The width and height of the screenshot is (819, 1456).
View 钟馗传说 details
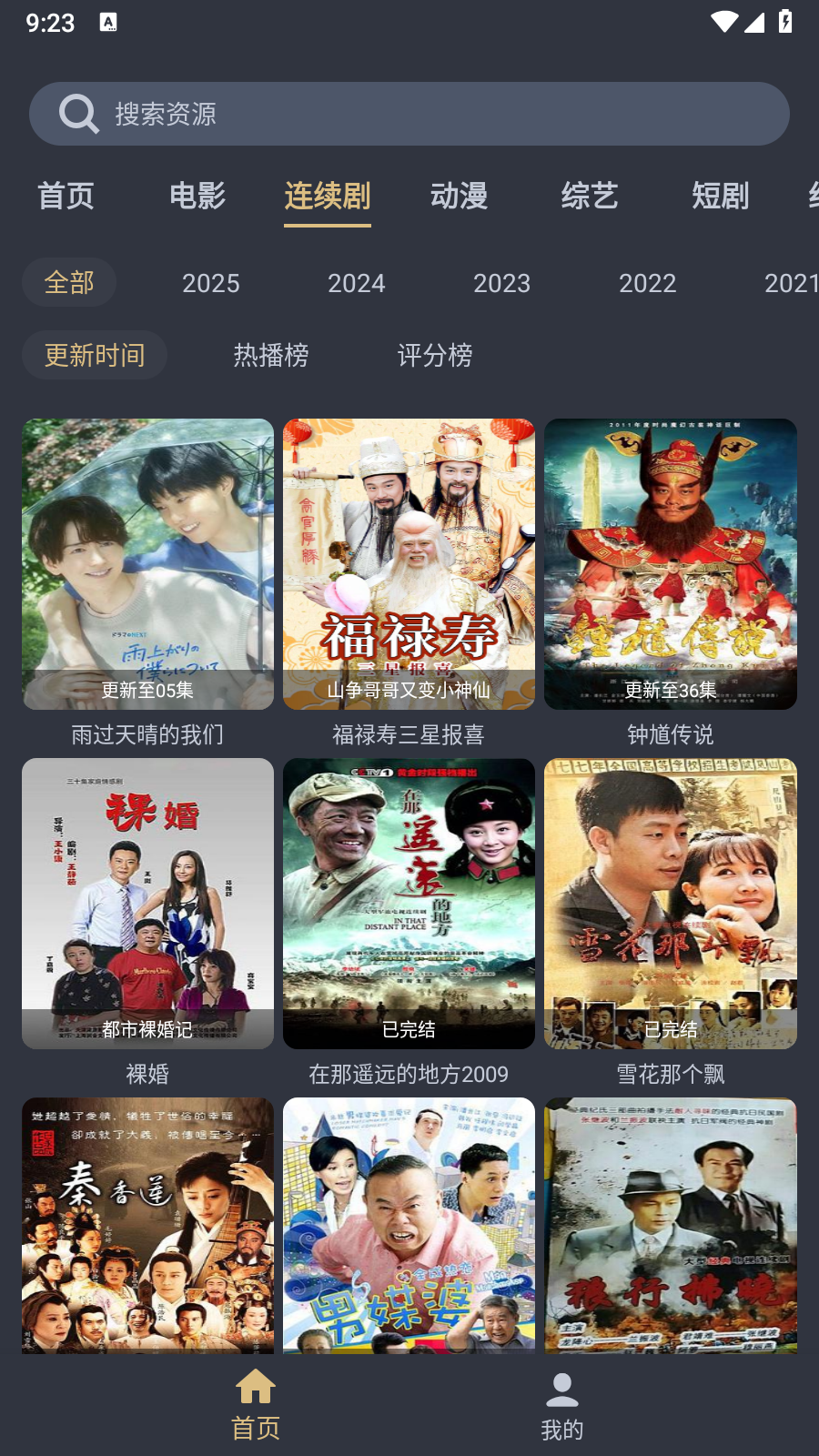point(671,564)
